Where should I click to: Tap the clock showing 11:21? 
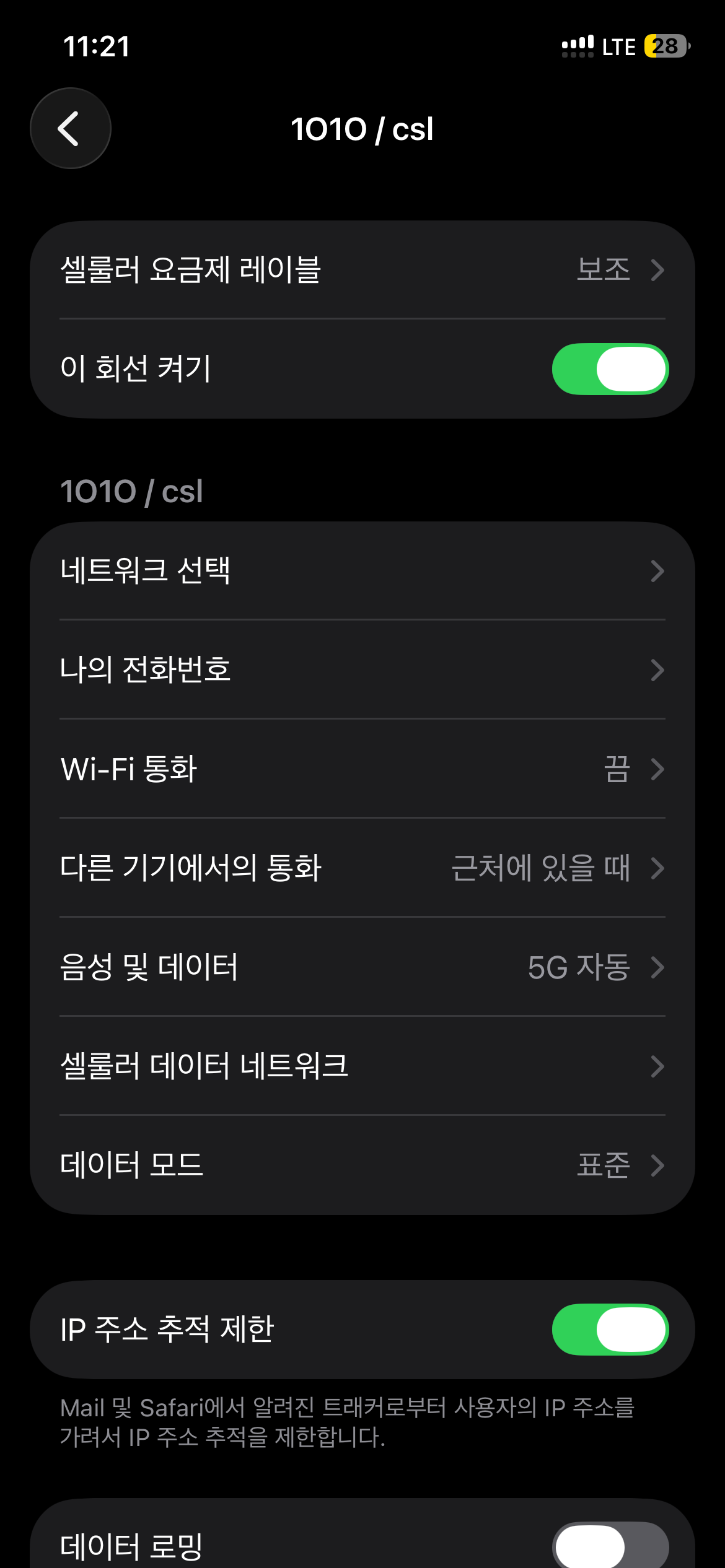click(97, 46)
